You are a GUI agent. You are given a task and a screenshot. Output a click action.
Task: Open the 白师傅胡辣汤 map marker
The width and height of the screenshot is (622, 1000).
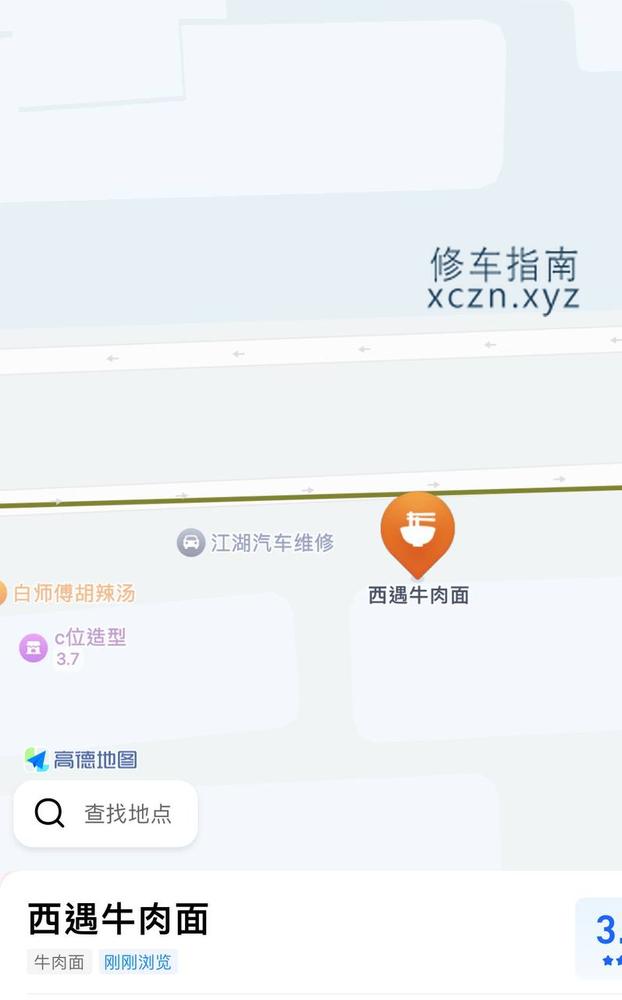click(70, 593)
